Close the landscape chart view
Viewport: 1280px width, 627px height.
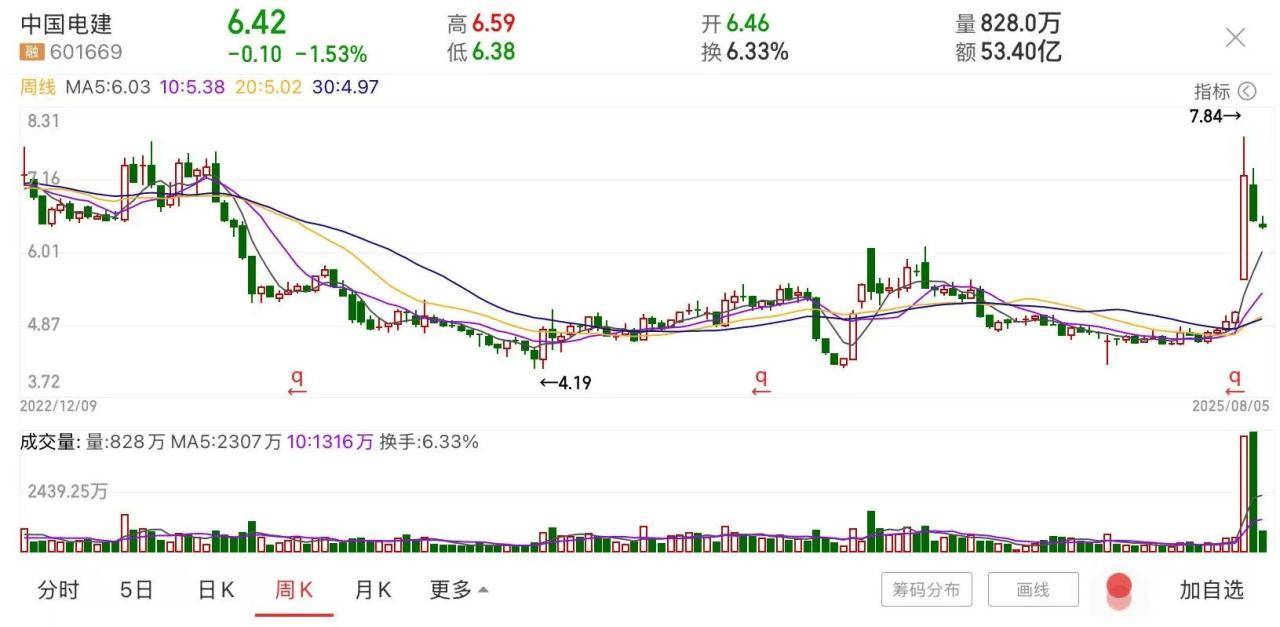tap(1235, 38)
